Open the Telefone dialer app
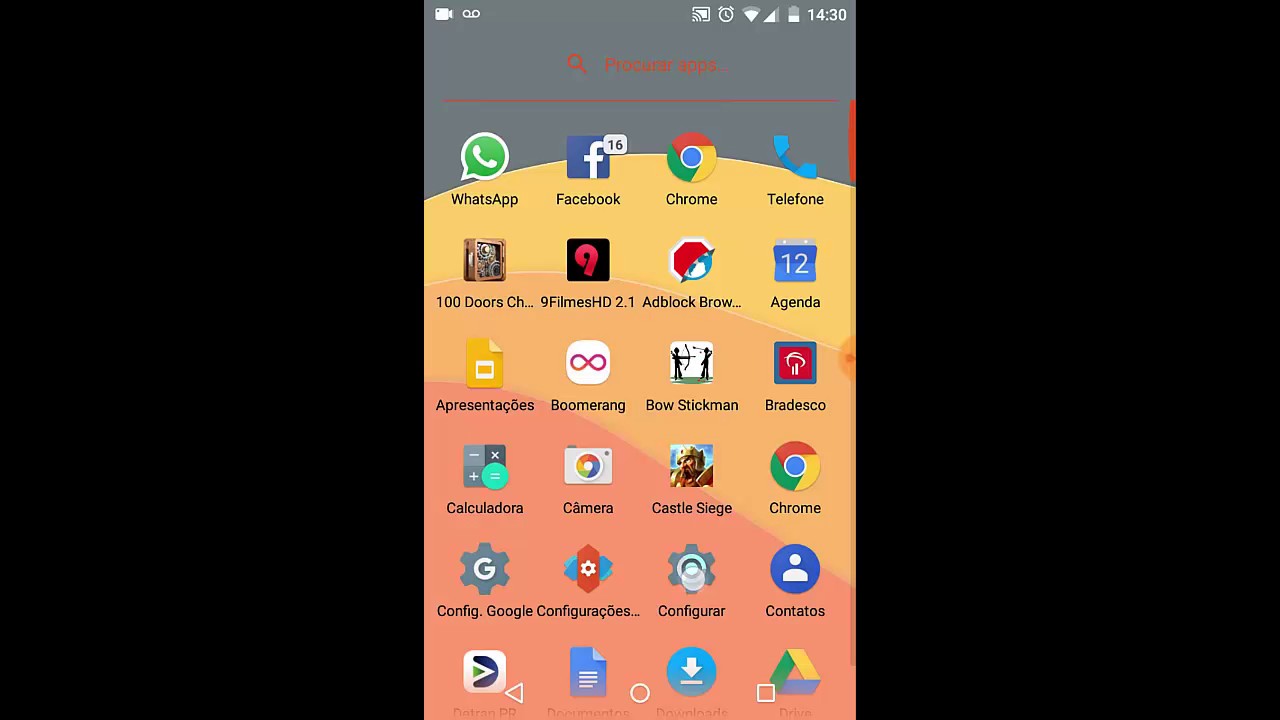 click(x=795, y=158)
